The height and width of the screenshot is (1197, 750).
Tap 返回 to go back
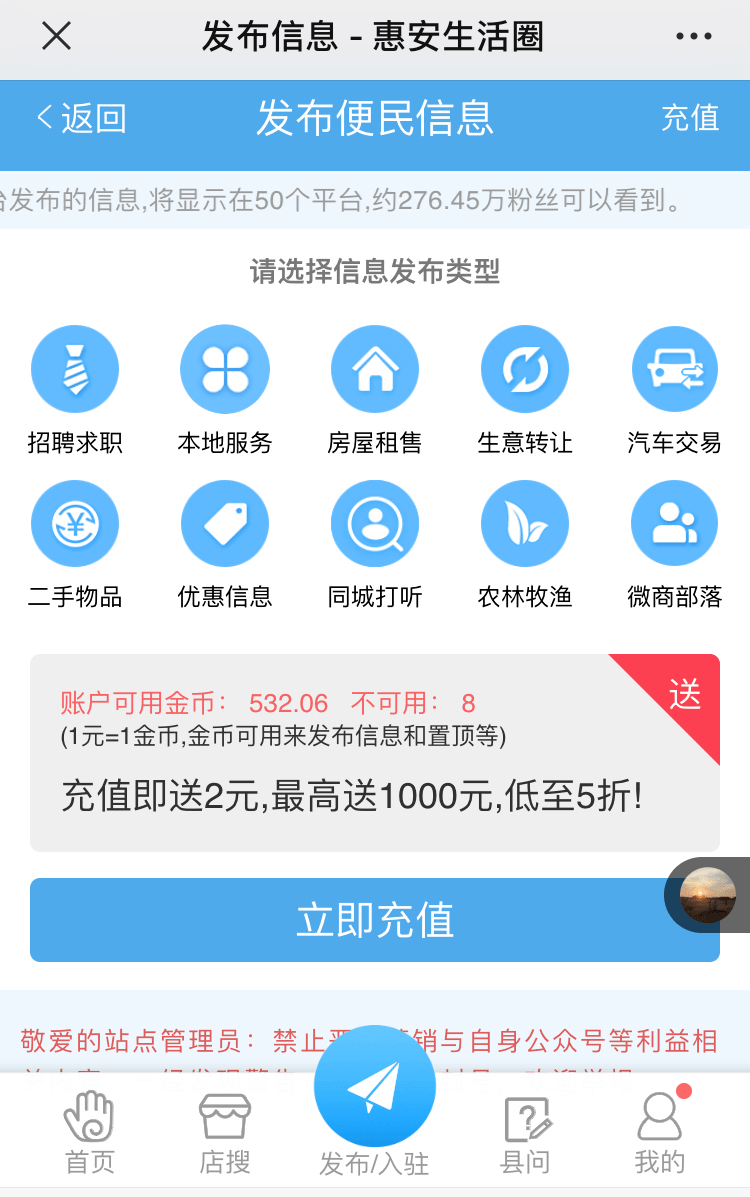point(85,118)
